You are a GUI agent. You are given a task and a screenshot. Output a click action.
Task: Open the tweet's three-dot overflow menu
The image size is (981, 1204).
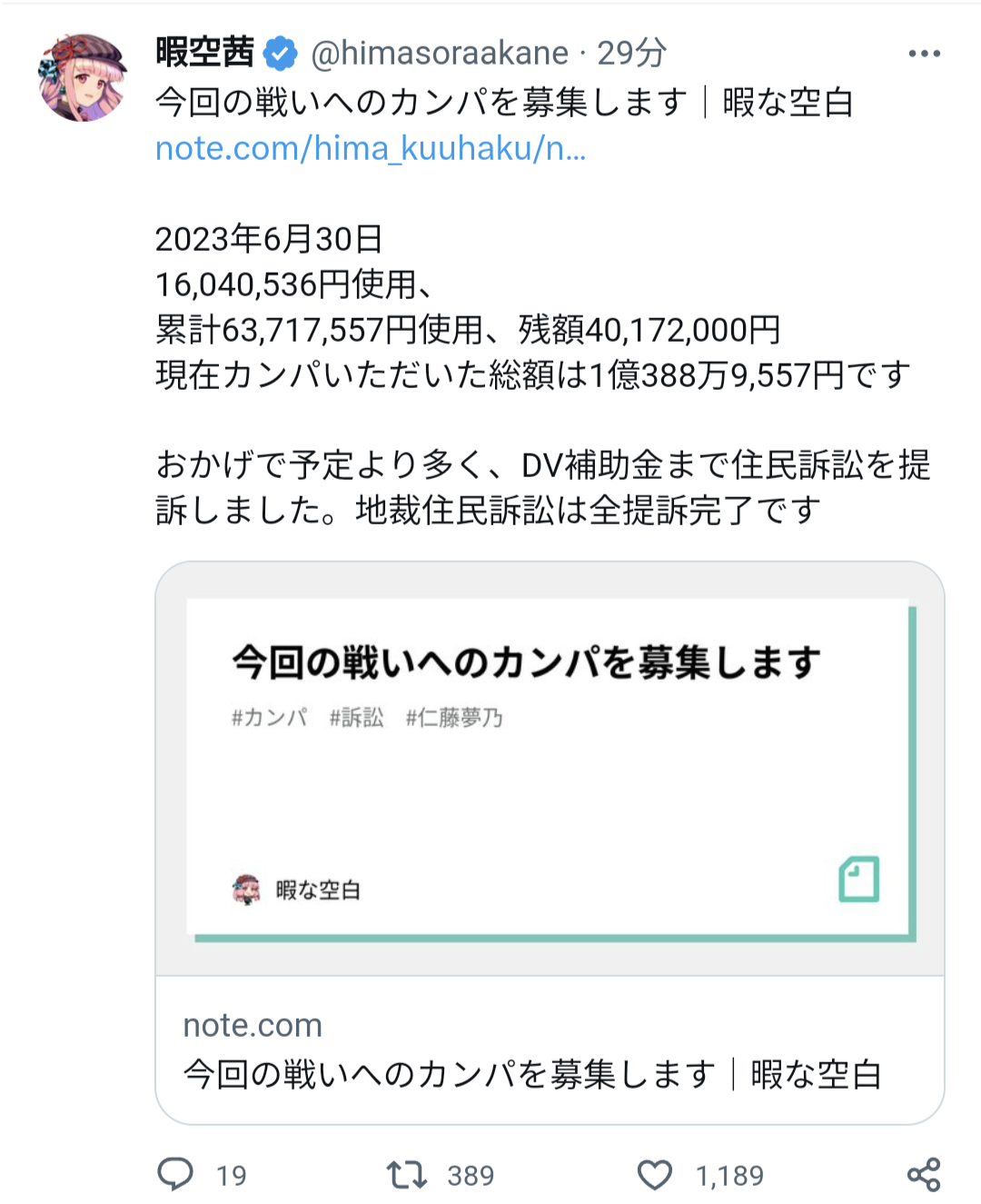pos(924,54)
